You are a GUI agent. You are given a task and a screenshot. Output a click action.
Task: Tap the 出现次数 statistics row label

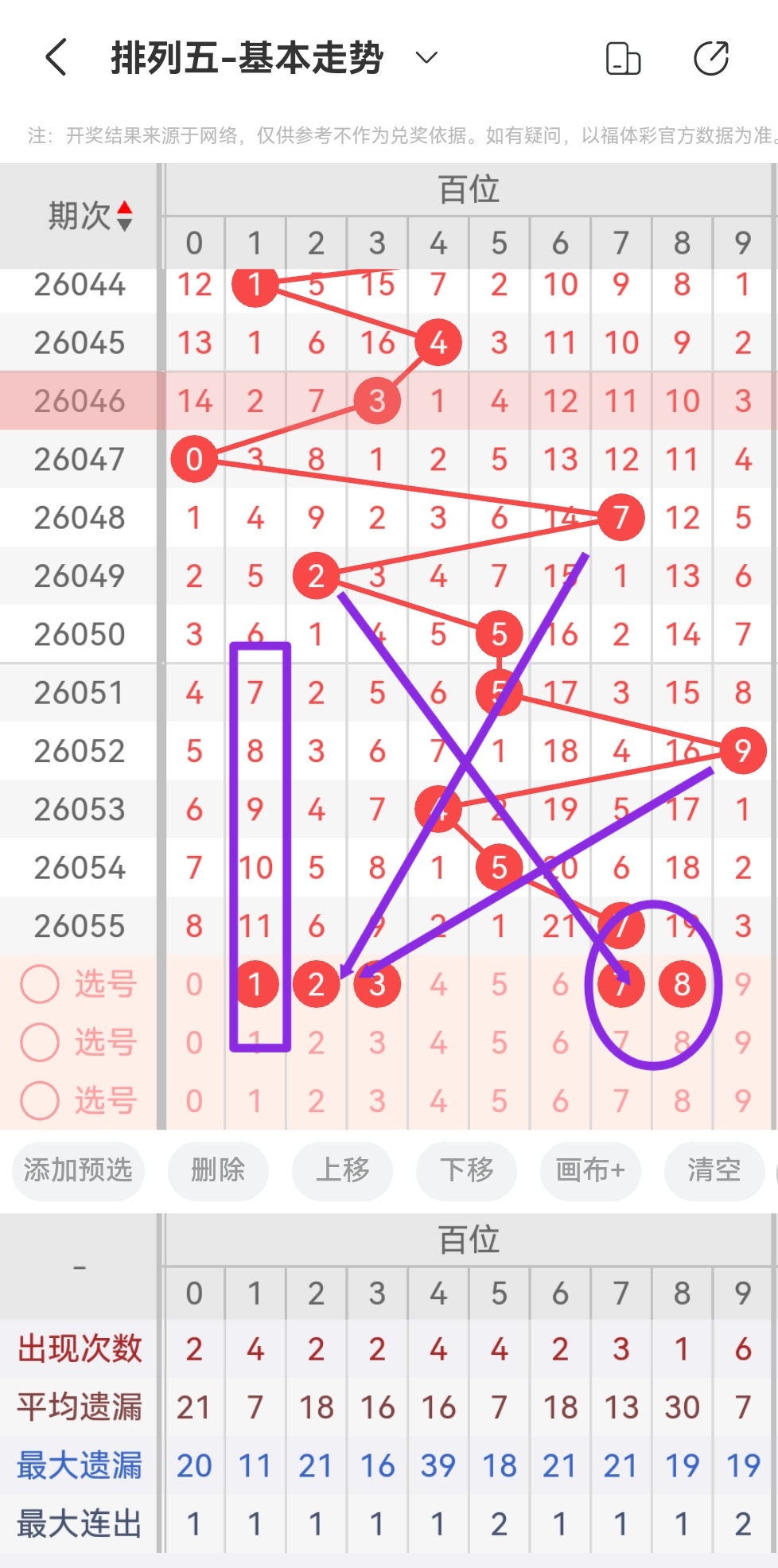pyautogui.click(x=80, y=1348)
